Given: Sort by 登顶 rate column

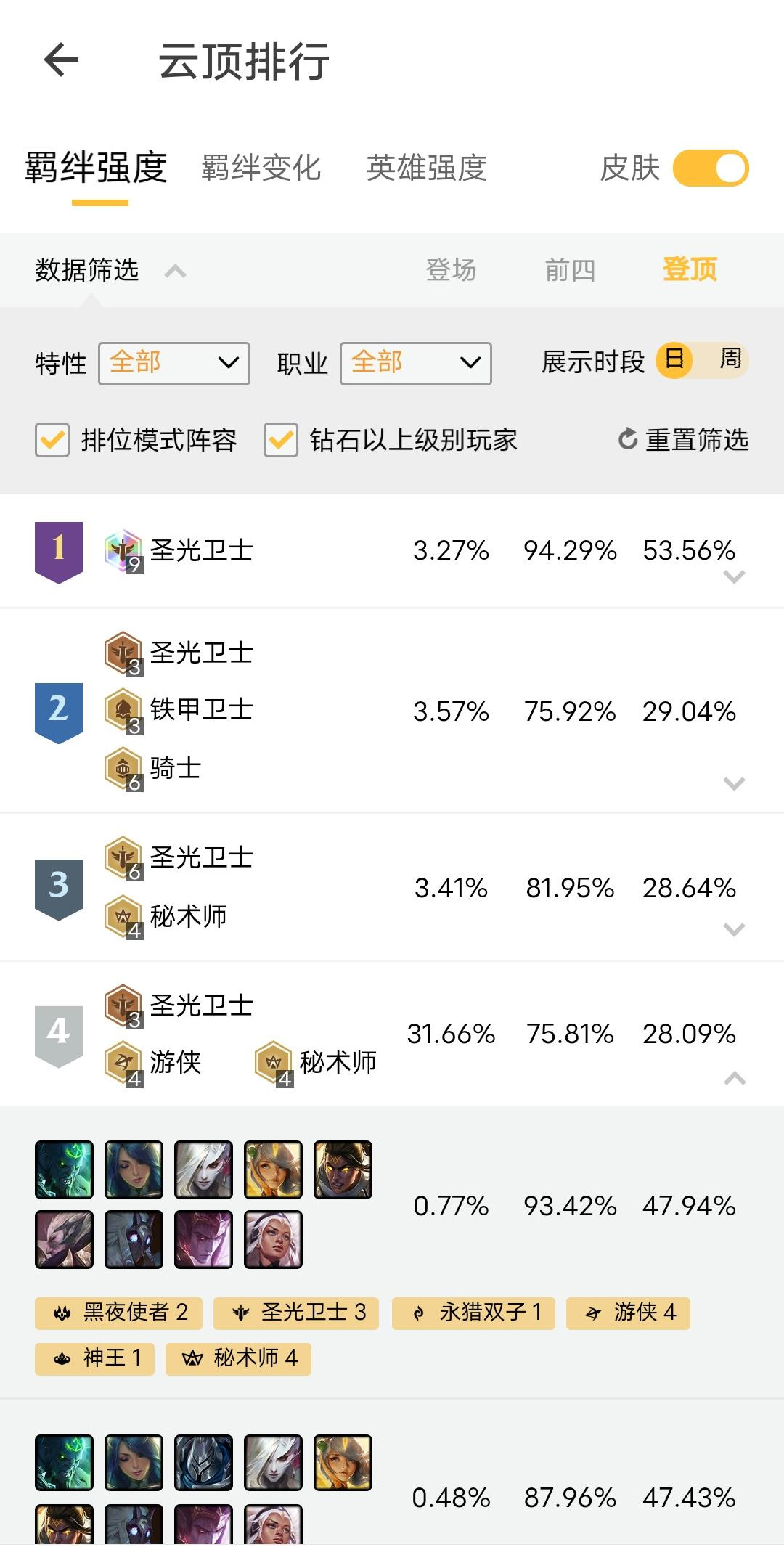Looking at the screenshot, I should click(690, 270).
